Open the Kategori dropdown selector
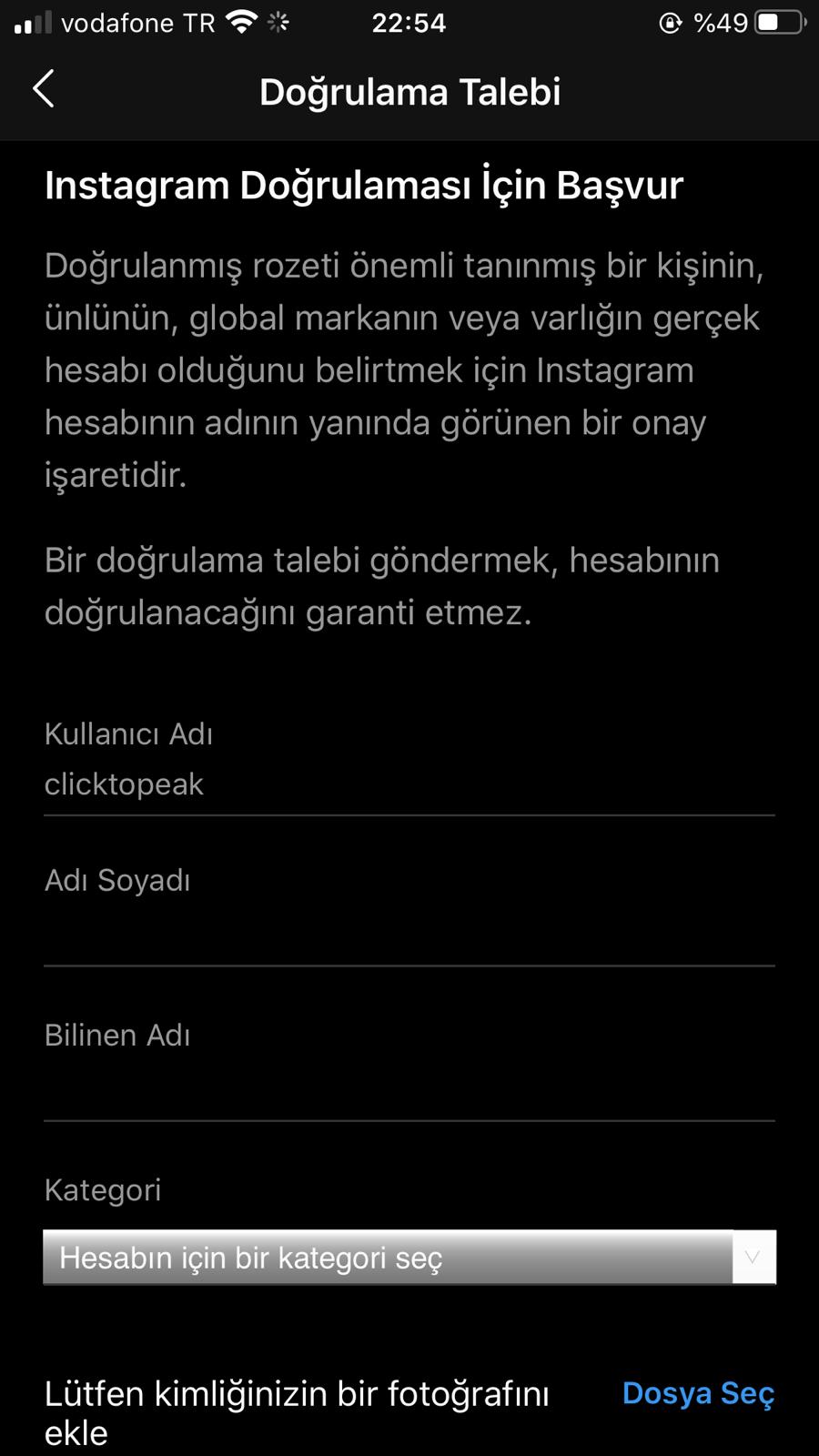 [409, 1258]
